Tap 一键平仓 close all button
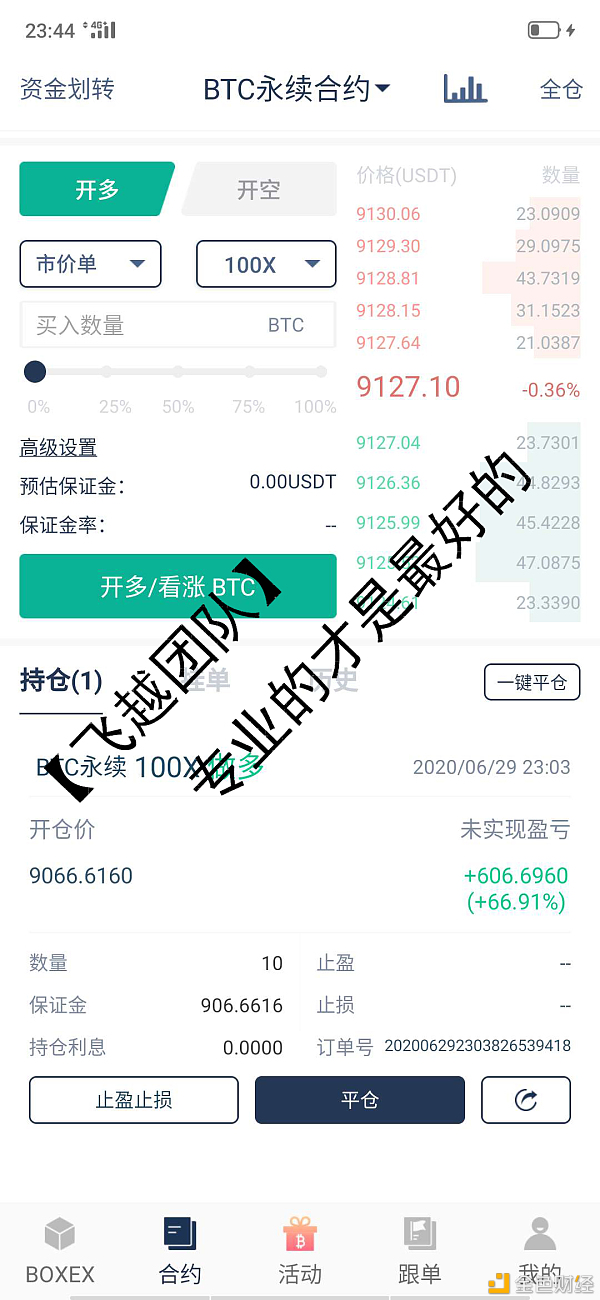Image resolution: width=600 pixels, height=1300 pixels. (x=531, y=683)
